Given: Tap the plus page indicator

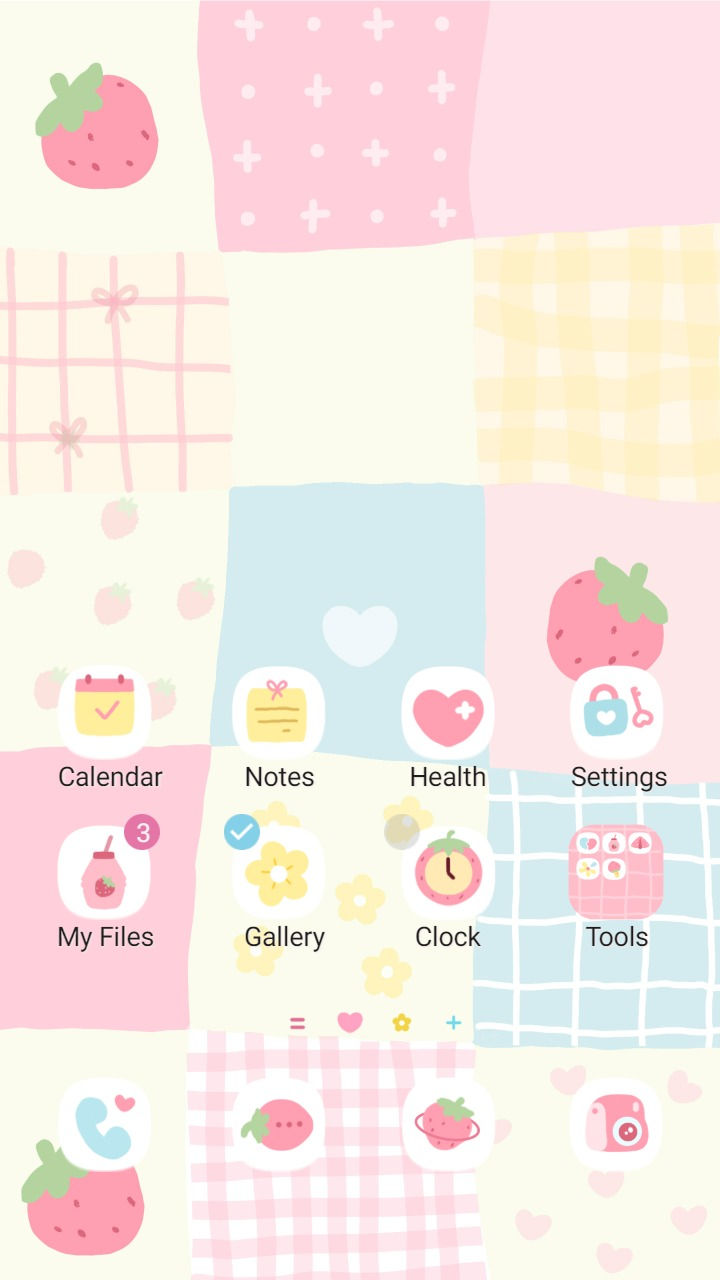Looking at the screenshot, I should coord(453,1022).
